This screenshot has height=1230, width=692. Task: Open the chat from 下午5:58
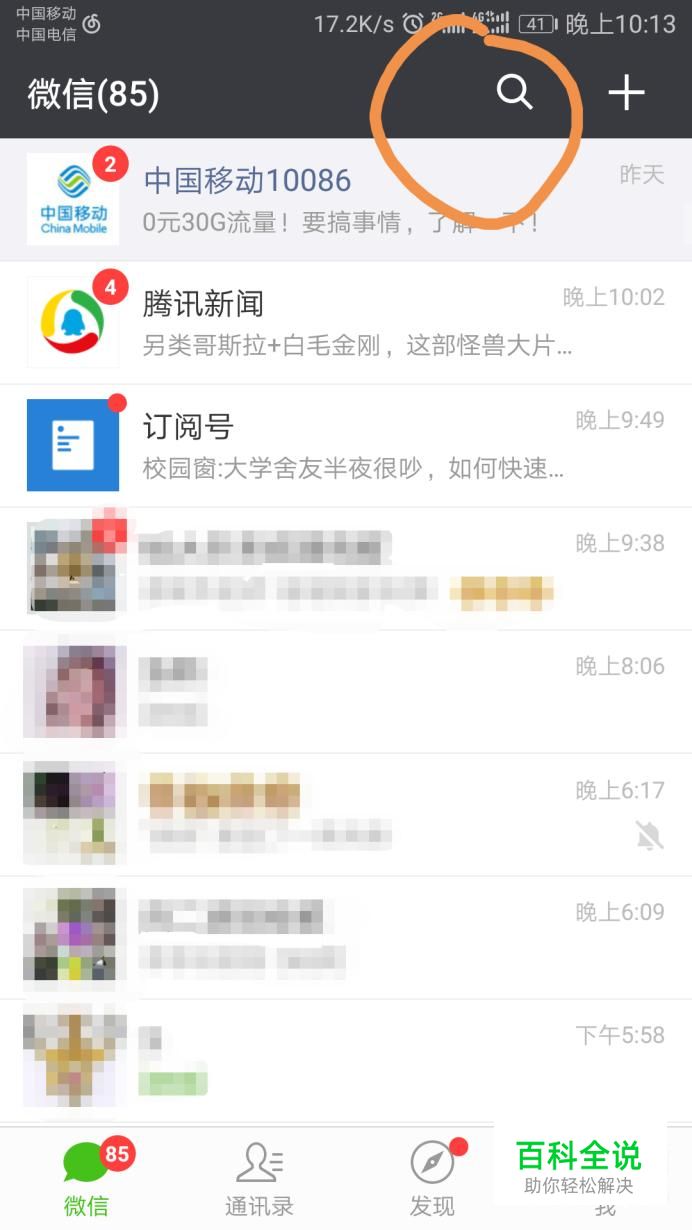tap(346, 1060)
